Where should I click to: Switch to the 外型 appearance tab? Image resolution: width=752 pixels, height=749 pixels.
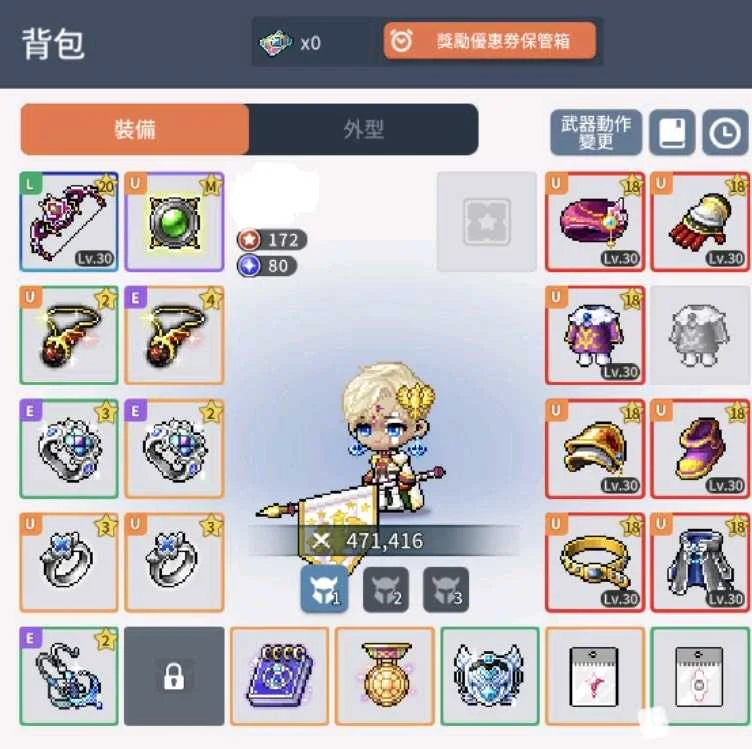point(363,130)
